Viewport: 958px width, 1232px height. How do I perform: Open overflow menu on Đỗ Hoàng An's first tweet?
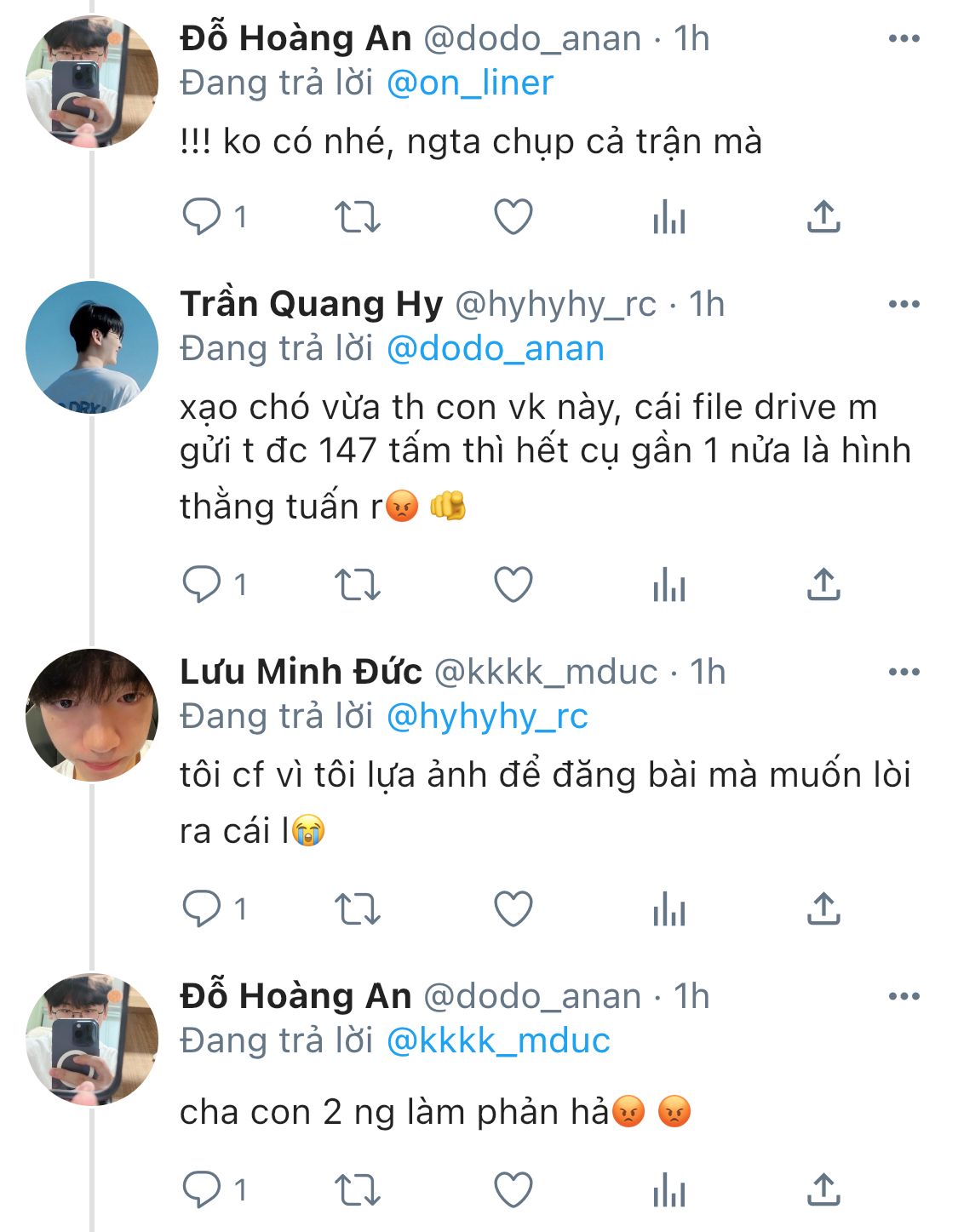pos(904,38)
